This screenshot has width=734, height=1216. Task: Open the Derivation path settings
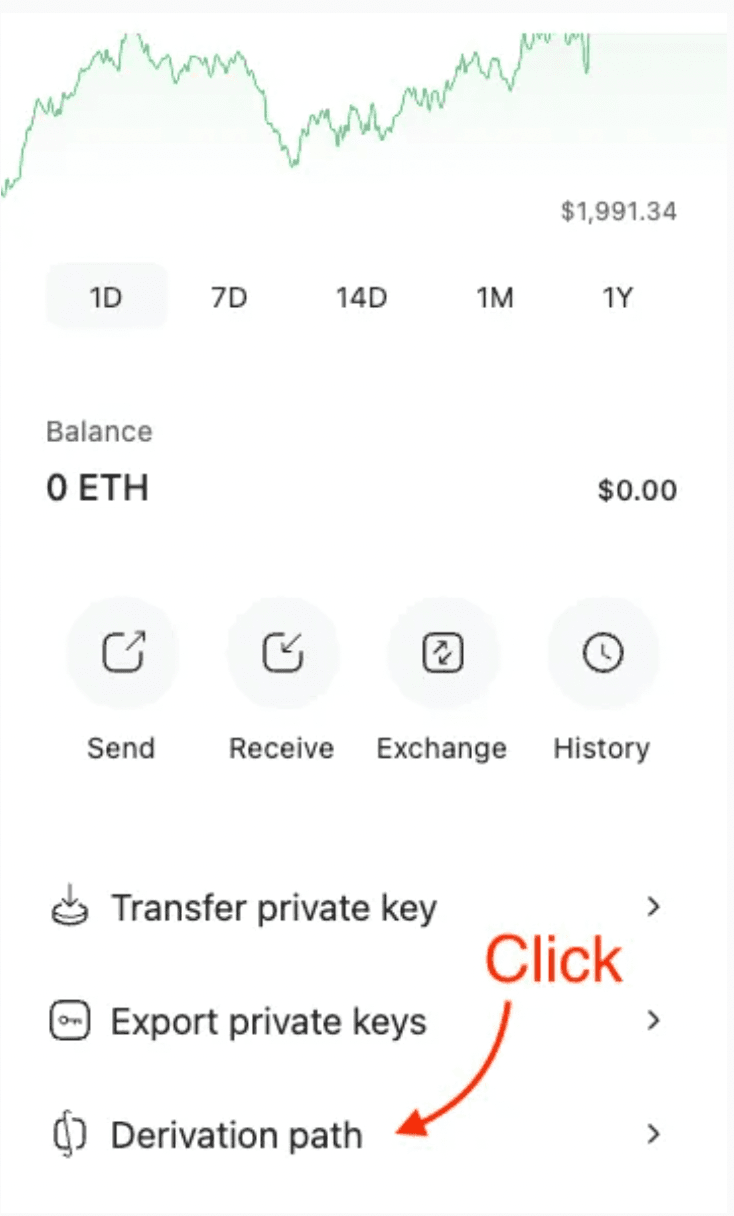(x=237, y=1135)
